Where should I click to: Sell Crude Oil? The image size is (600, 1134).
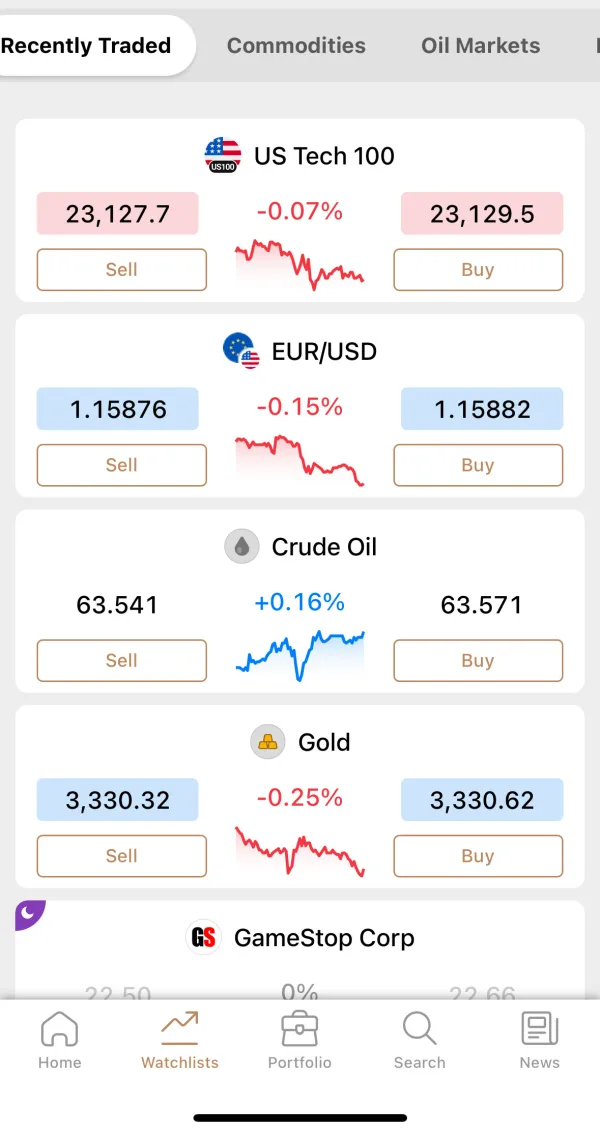pos(122,660)
